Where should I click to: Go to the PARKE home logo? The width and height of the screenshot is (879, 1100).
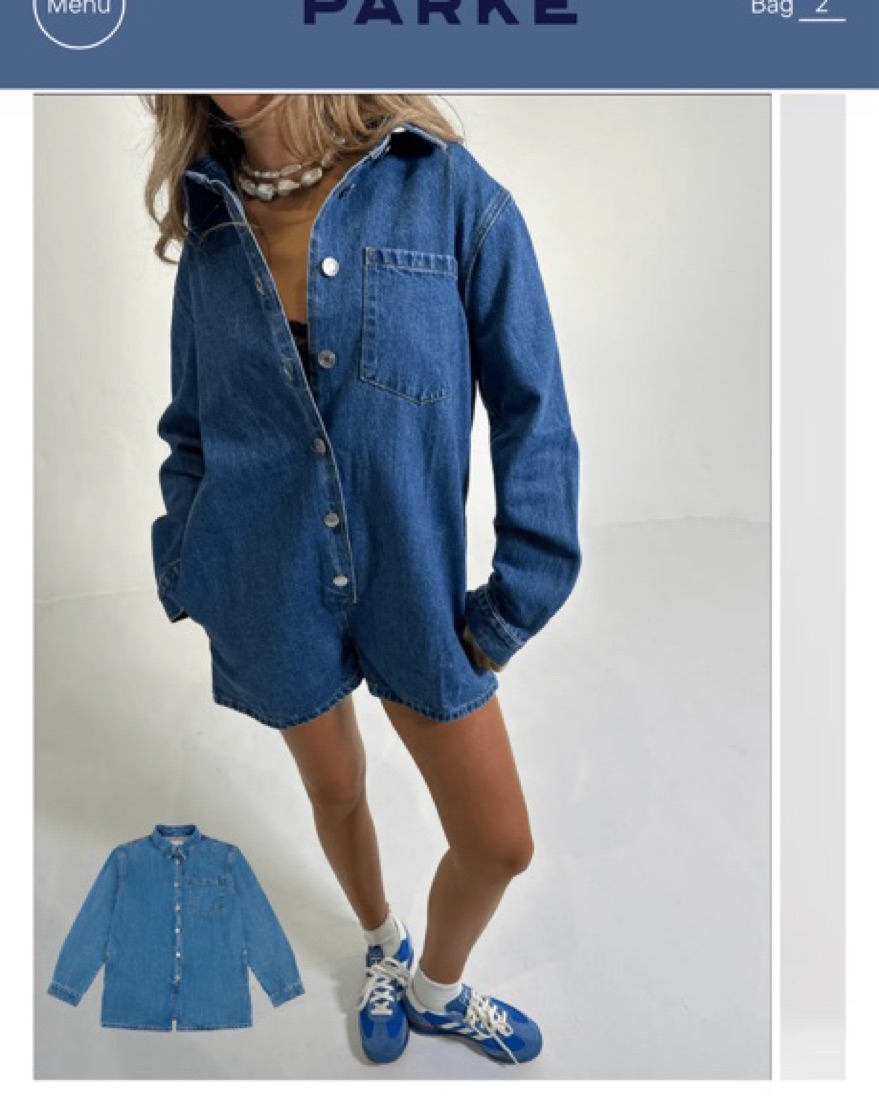pyautogui.click(x=440, y=11)
